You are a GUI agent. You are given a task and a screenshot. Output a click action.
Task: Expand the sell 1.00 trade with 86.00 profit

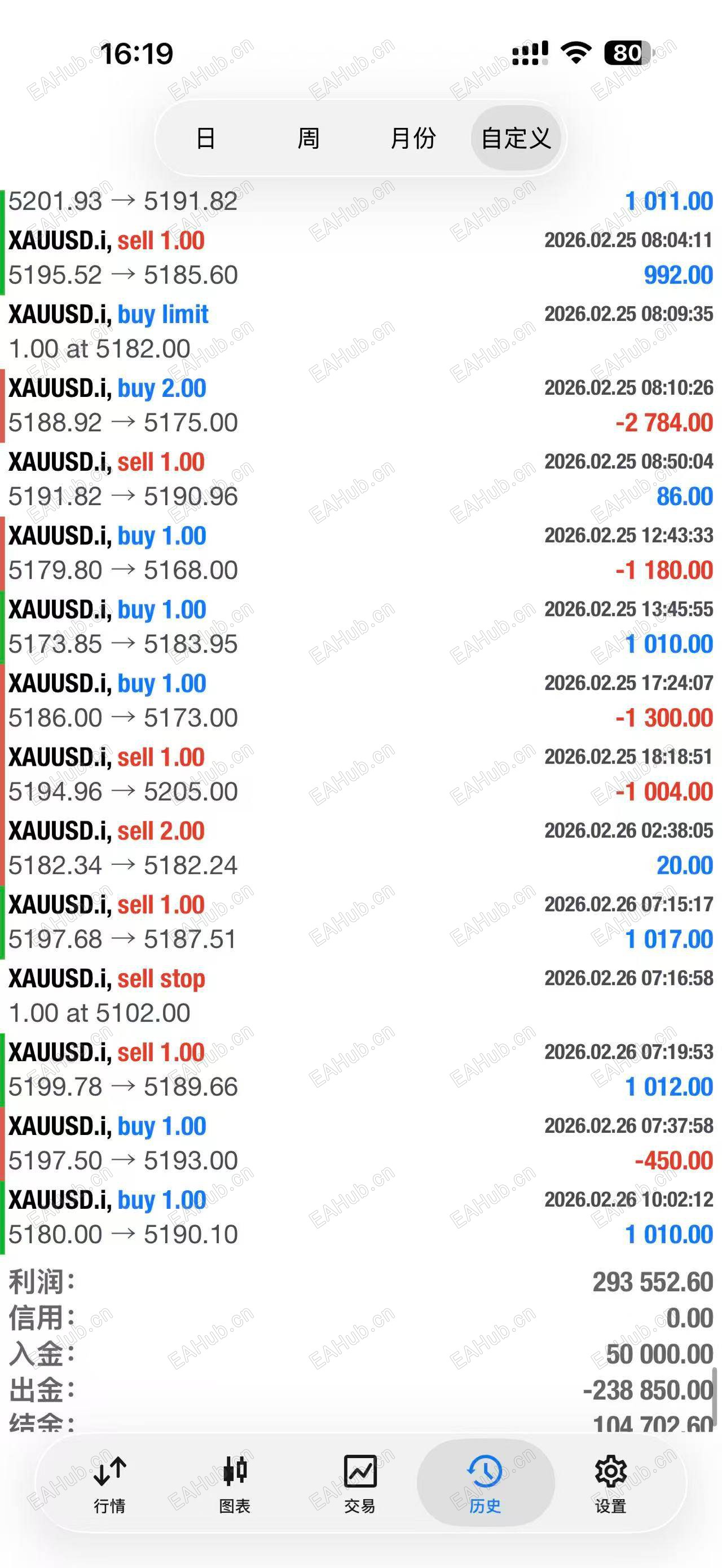pyautogui.click(x=359, y=479)
